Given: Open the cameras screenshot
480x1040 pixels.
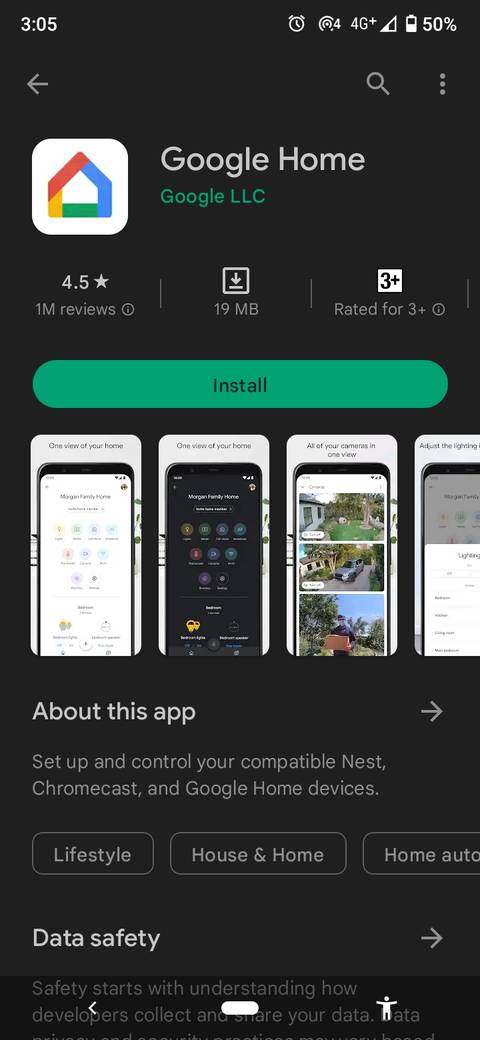Looking at the screenshot, I should coord(341,545).
